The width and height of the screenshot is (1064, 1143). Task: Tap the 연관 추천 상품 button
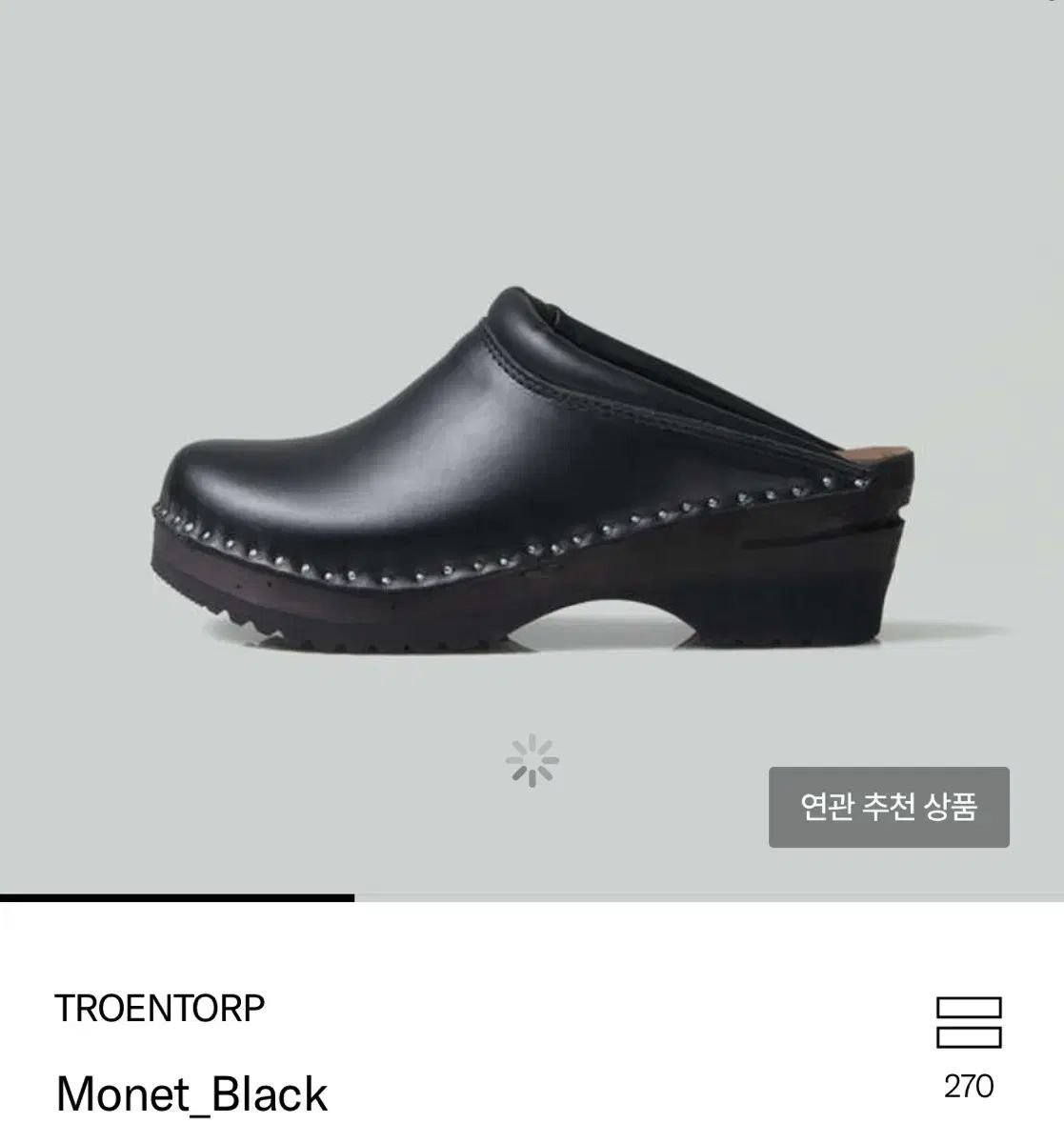point(888,807)
